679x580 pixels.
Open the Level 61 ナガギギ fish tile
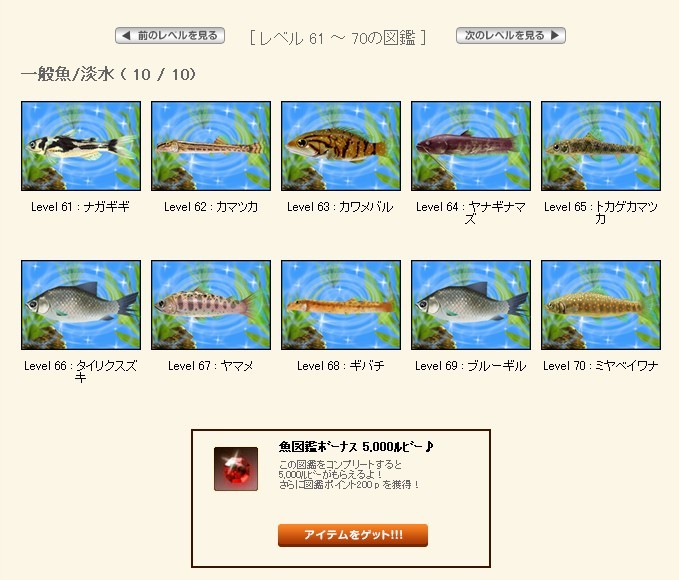(81, 146)
